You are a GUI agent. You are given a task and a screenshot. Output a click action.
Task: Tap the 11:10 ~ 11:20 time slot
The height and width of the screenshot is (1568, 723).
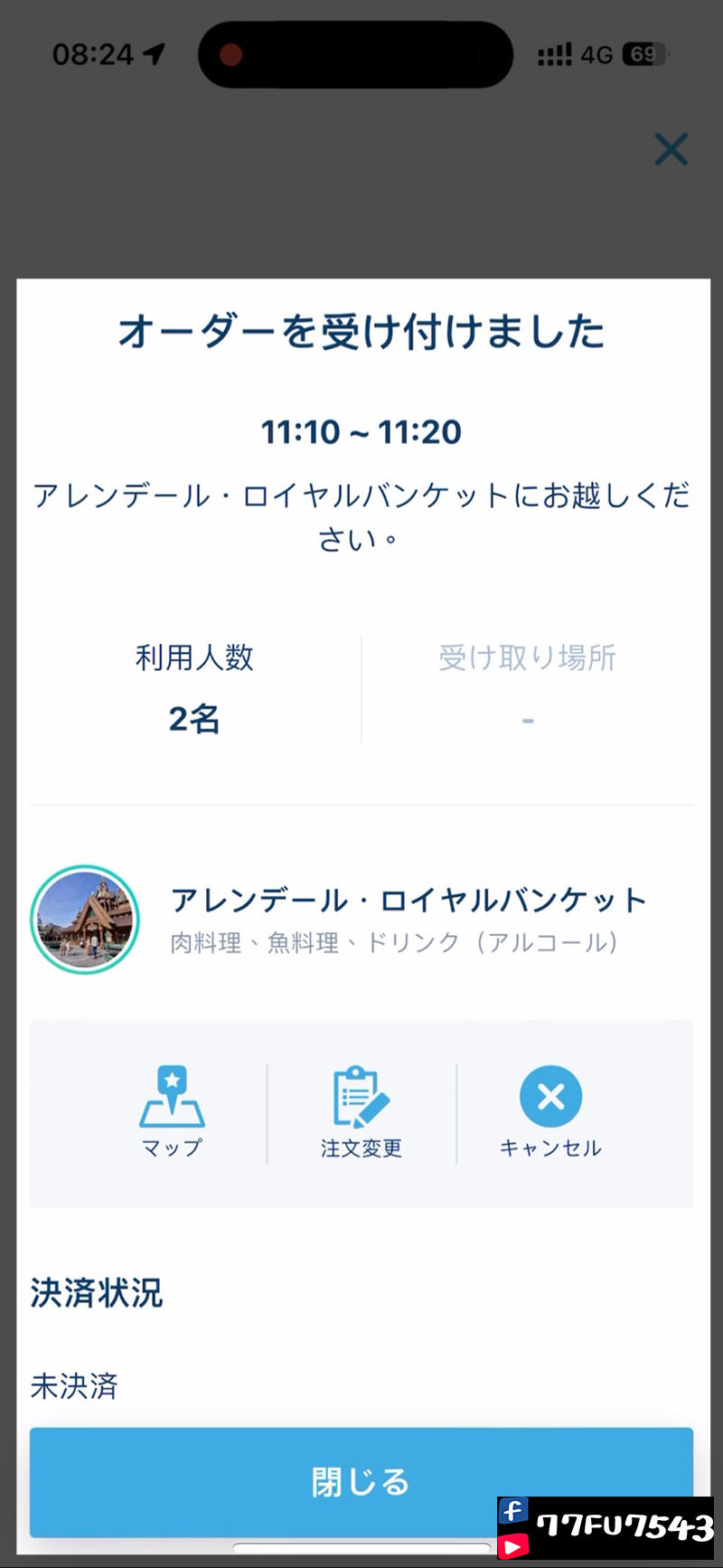(x=361, y=432)
